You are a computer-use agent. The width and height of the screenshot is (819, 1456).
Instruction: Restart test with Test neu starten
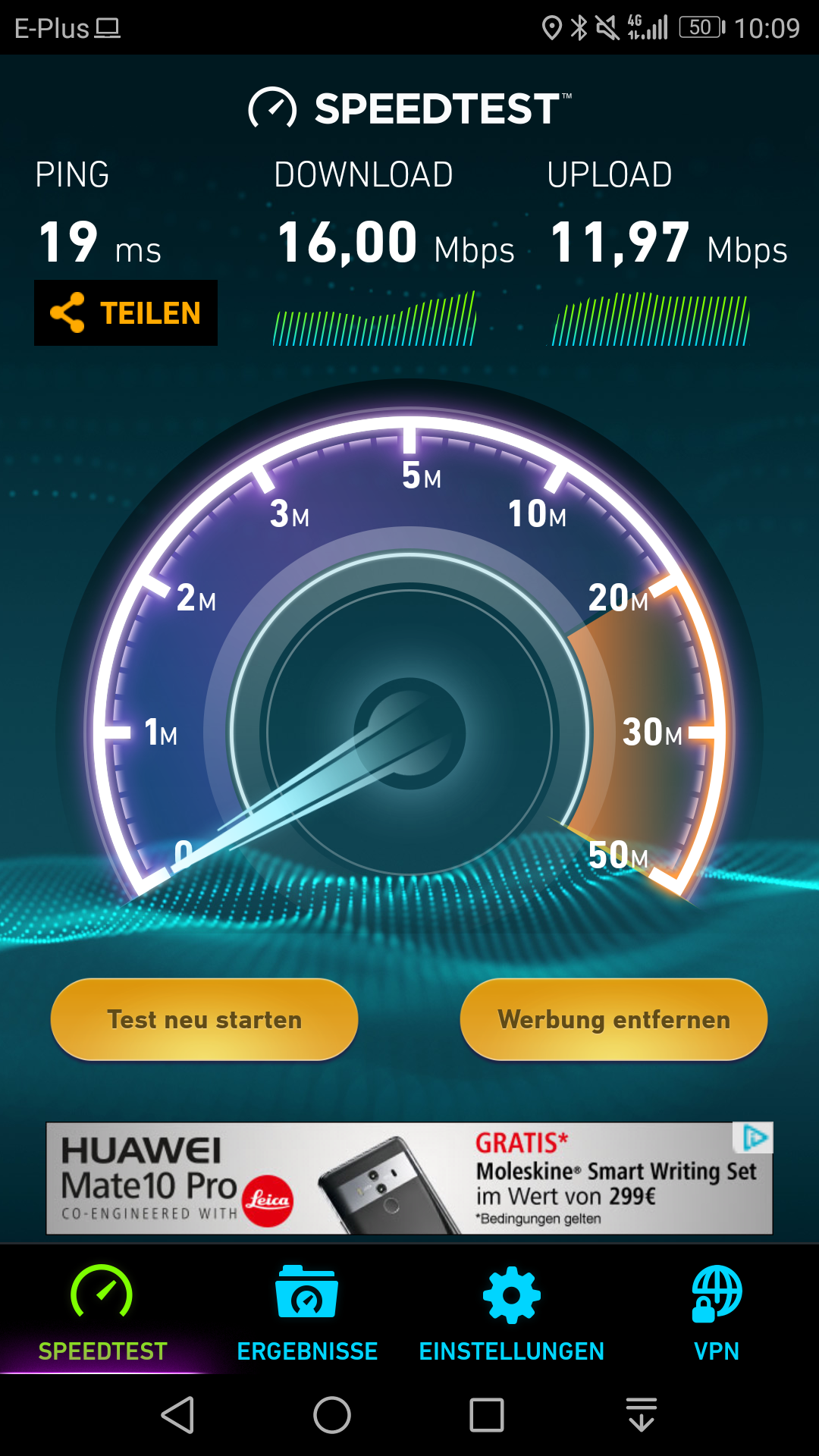pyautogui.click(x=204, y=1019)
